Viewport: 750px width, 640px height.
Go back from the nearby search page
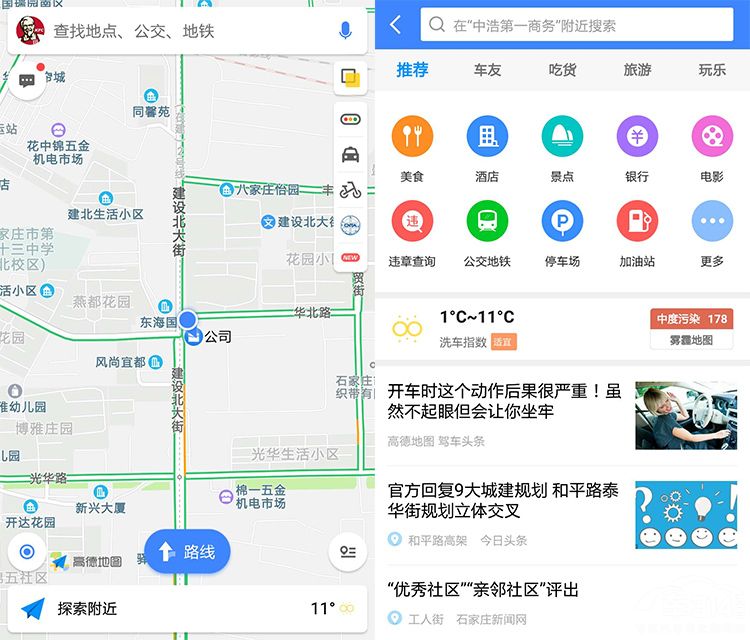(x=396, y=25)
